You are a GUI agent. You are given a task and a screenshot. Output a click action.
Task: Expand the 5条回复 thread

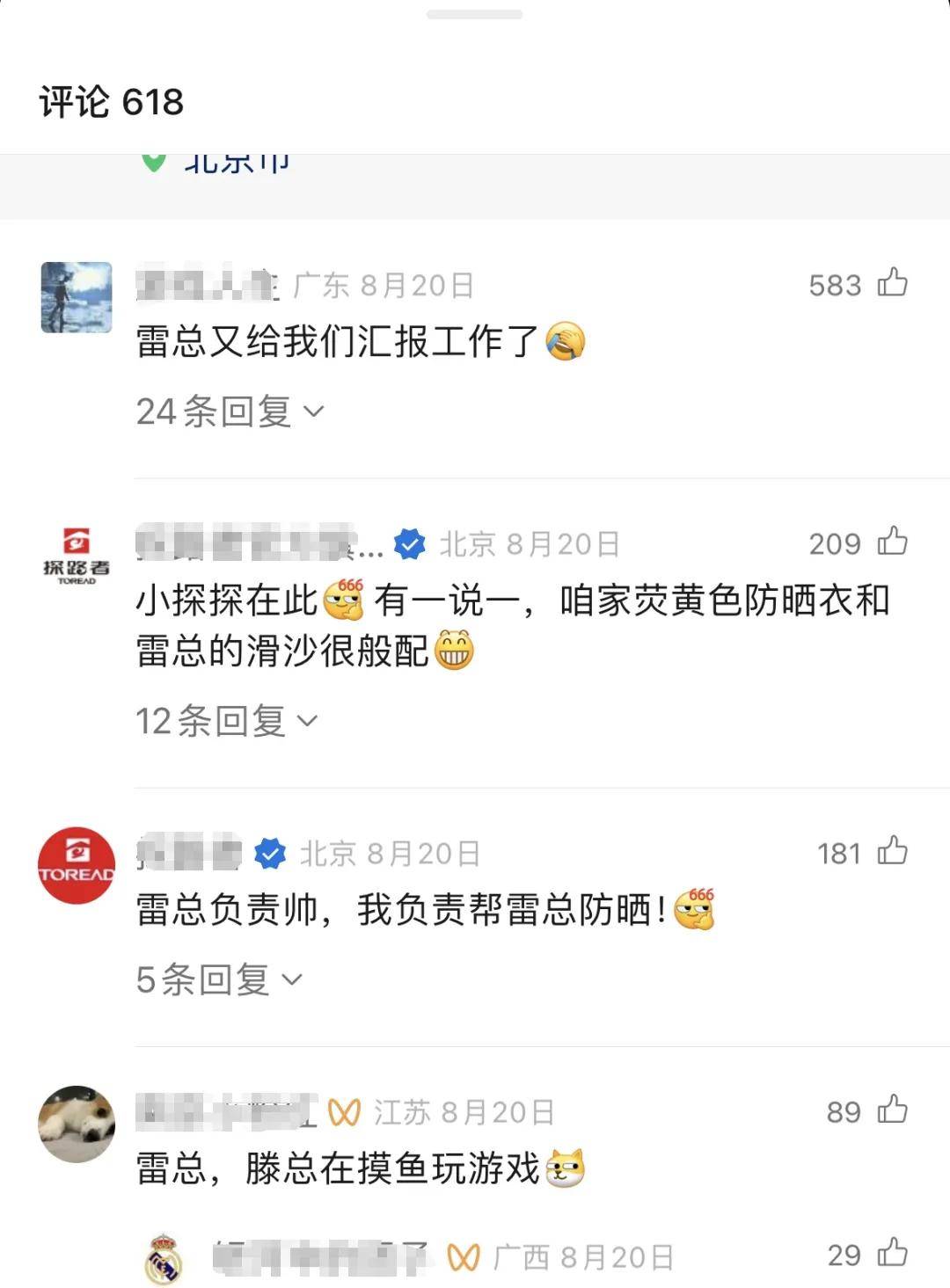click(219, 979)
